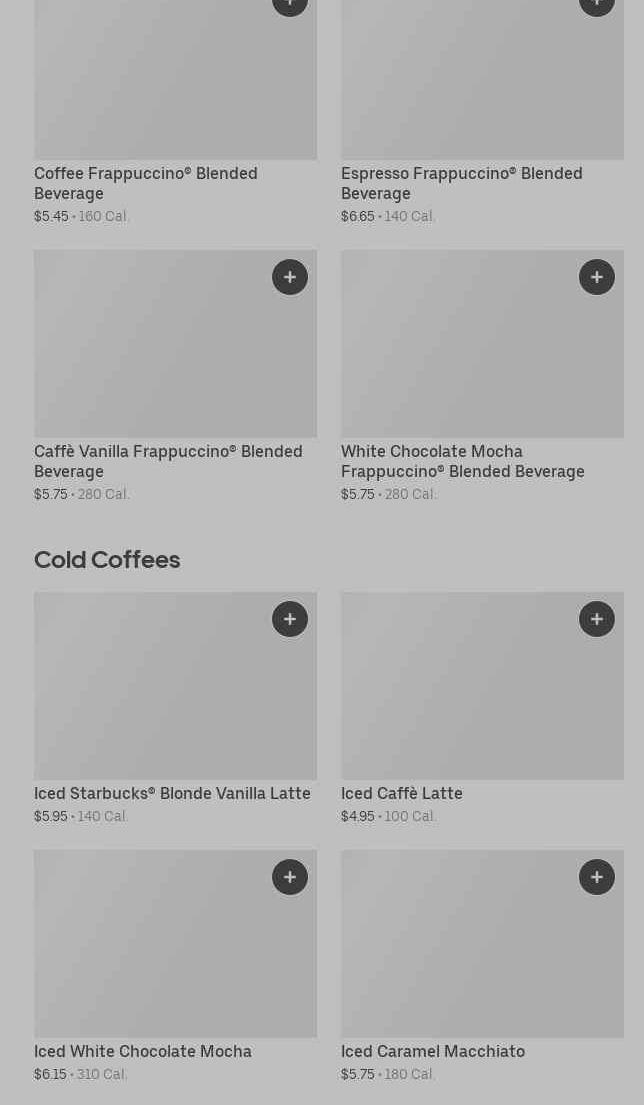The height and width of the screenshot is (1105, 644).
Task: Add Iced Caffè Latte to the order
Action: (x=597, y=619)
